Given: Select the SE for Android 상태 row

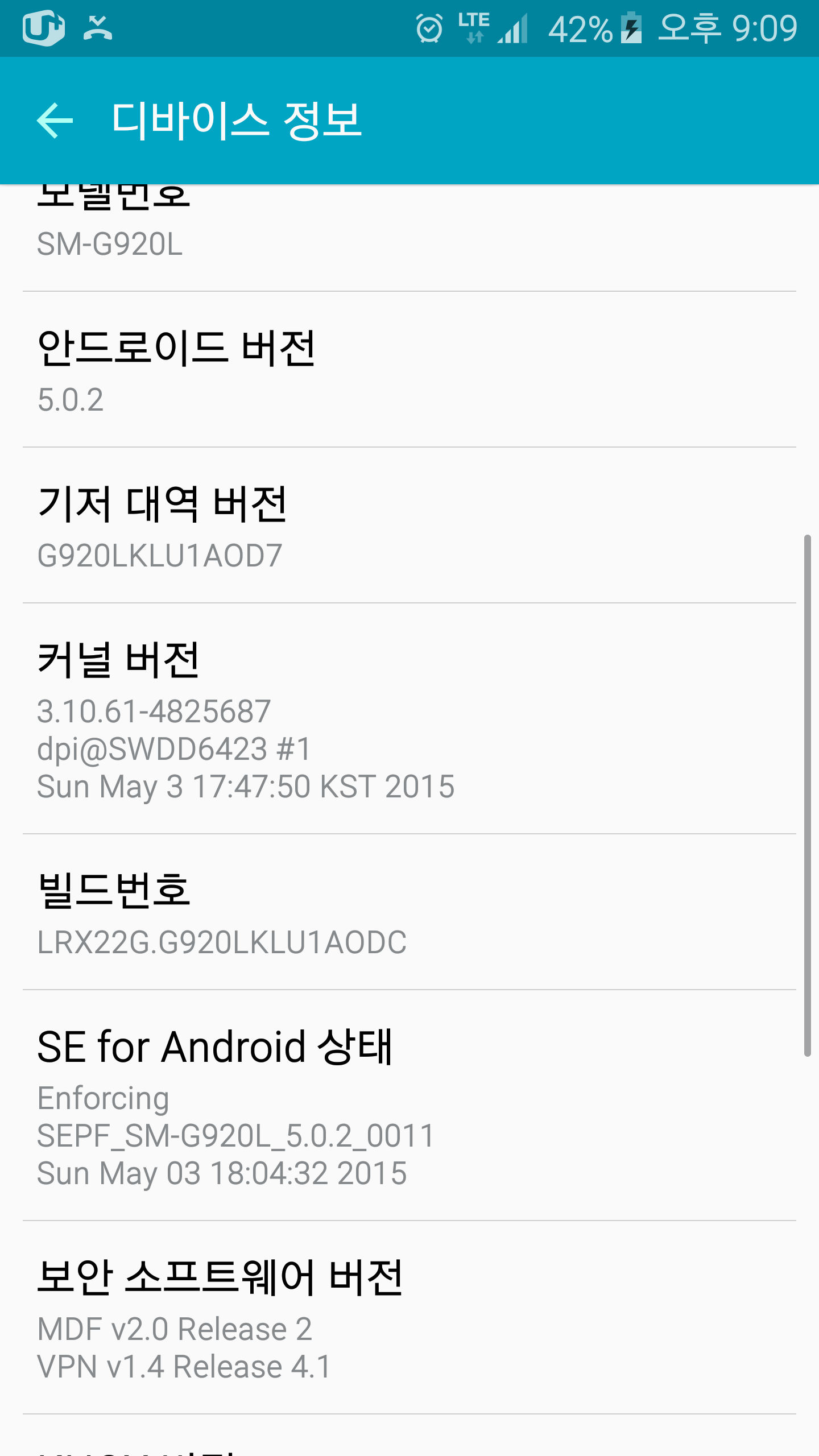Looking at the screenshot, I should [409, 1106].
